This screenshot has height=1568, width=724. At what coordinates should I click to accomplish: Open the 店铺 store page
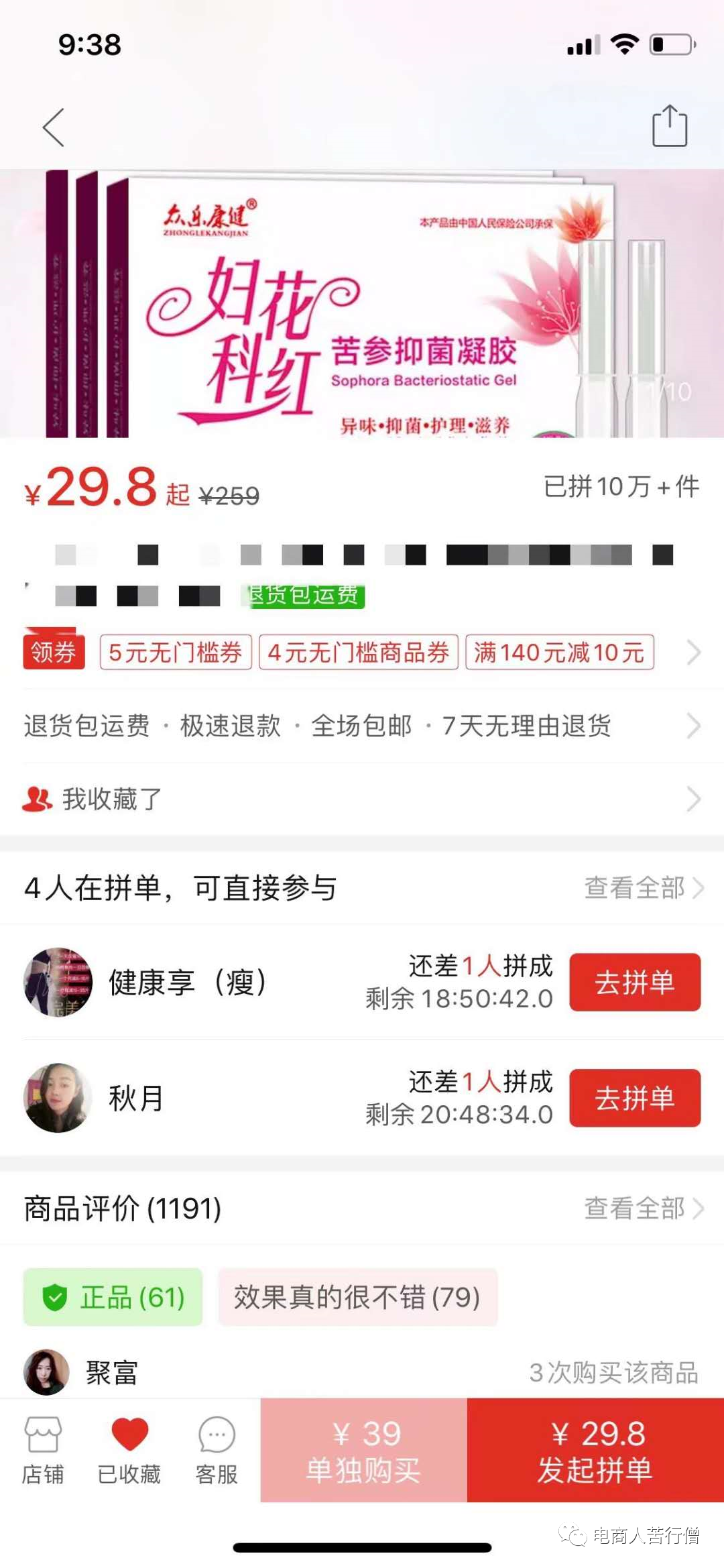43,1450
